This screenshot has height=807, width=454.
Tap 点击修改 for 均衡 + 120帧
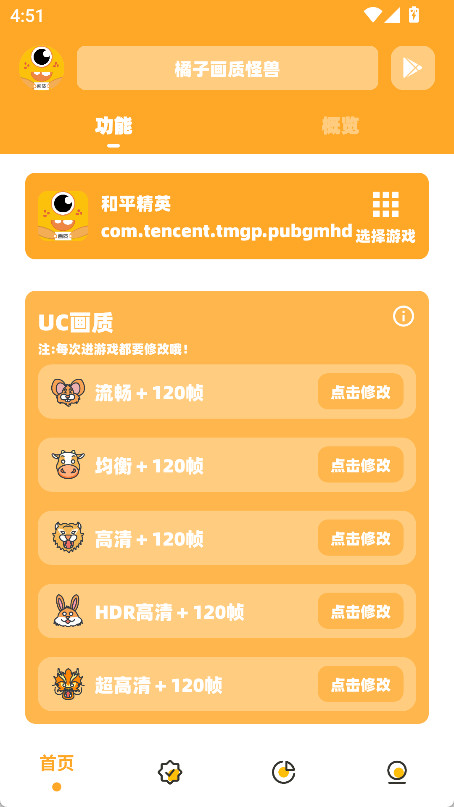[x=360, y=465]
